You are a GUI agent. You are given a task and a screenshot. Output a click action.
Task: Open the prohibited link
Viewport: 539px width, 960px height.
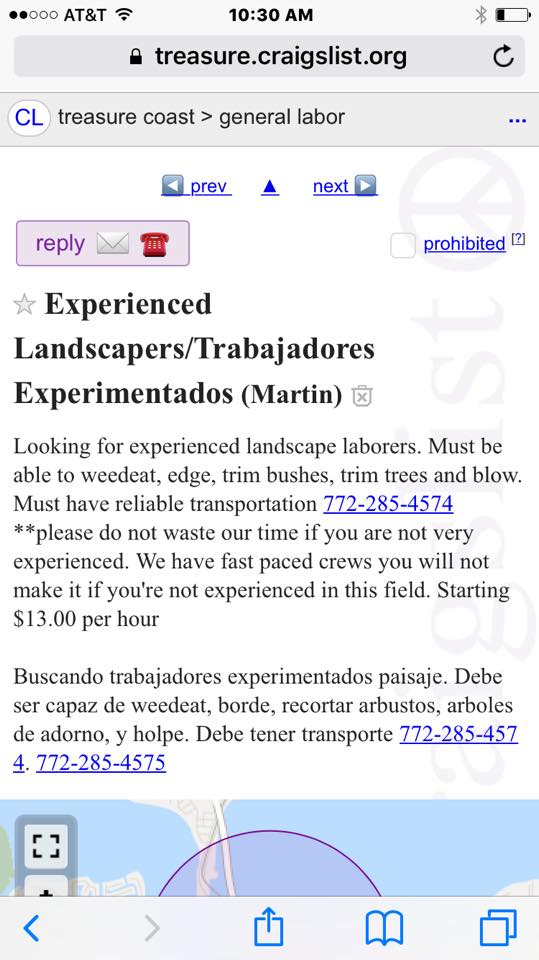click(464, 244)
